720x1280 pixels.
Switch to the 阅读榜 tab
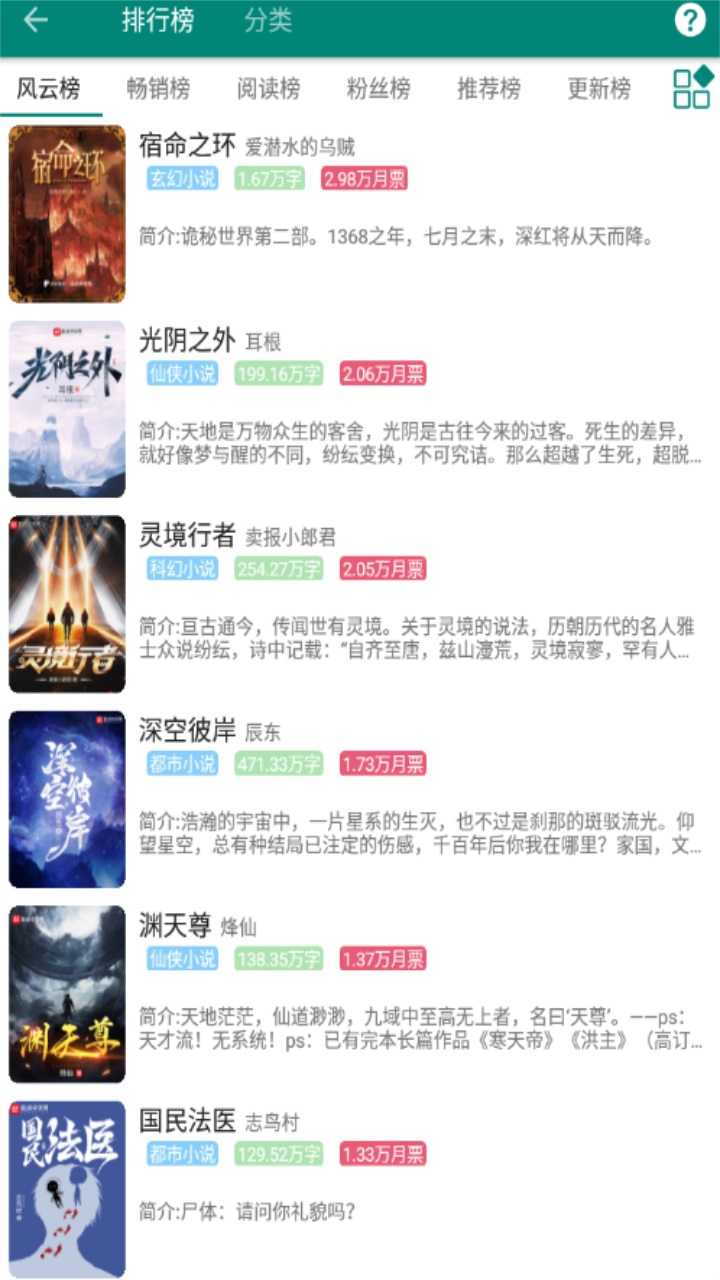tap(267, 87)
